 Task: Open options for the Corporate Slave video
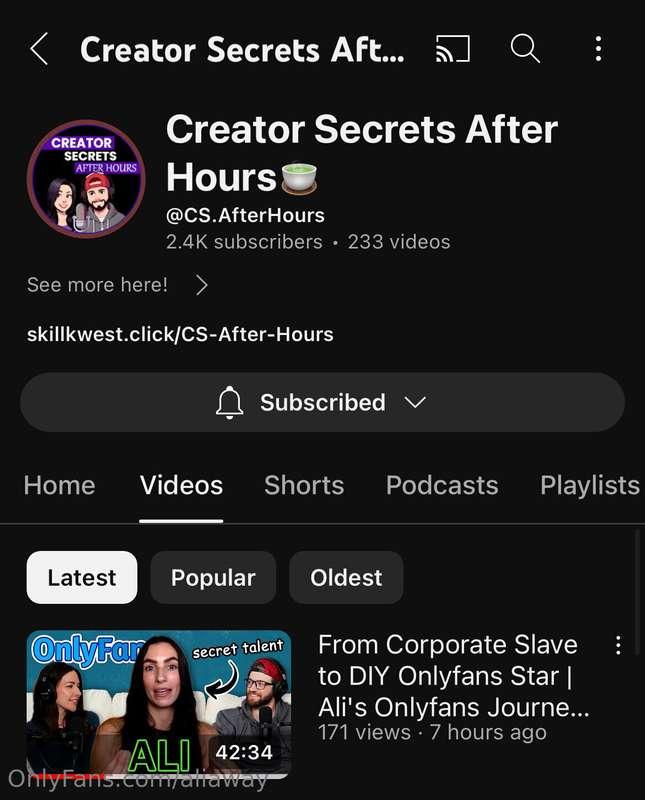pyautogui.click(x=618, y=646)
